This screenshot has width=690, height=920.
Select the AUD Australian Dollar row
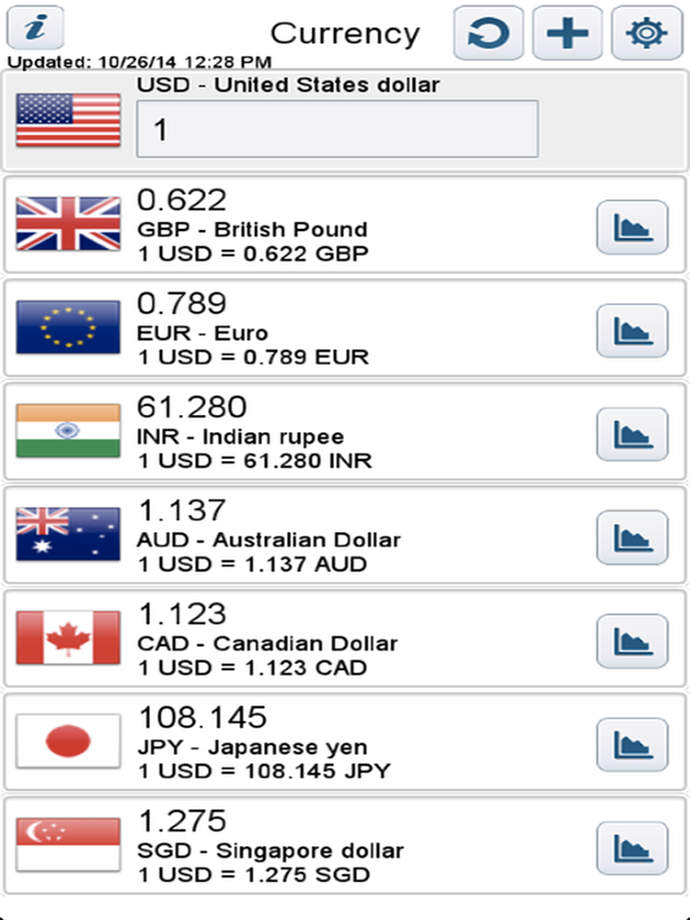click(300, 538)
